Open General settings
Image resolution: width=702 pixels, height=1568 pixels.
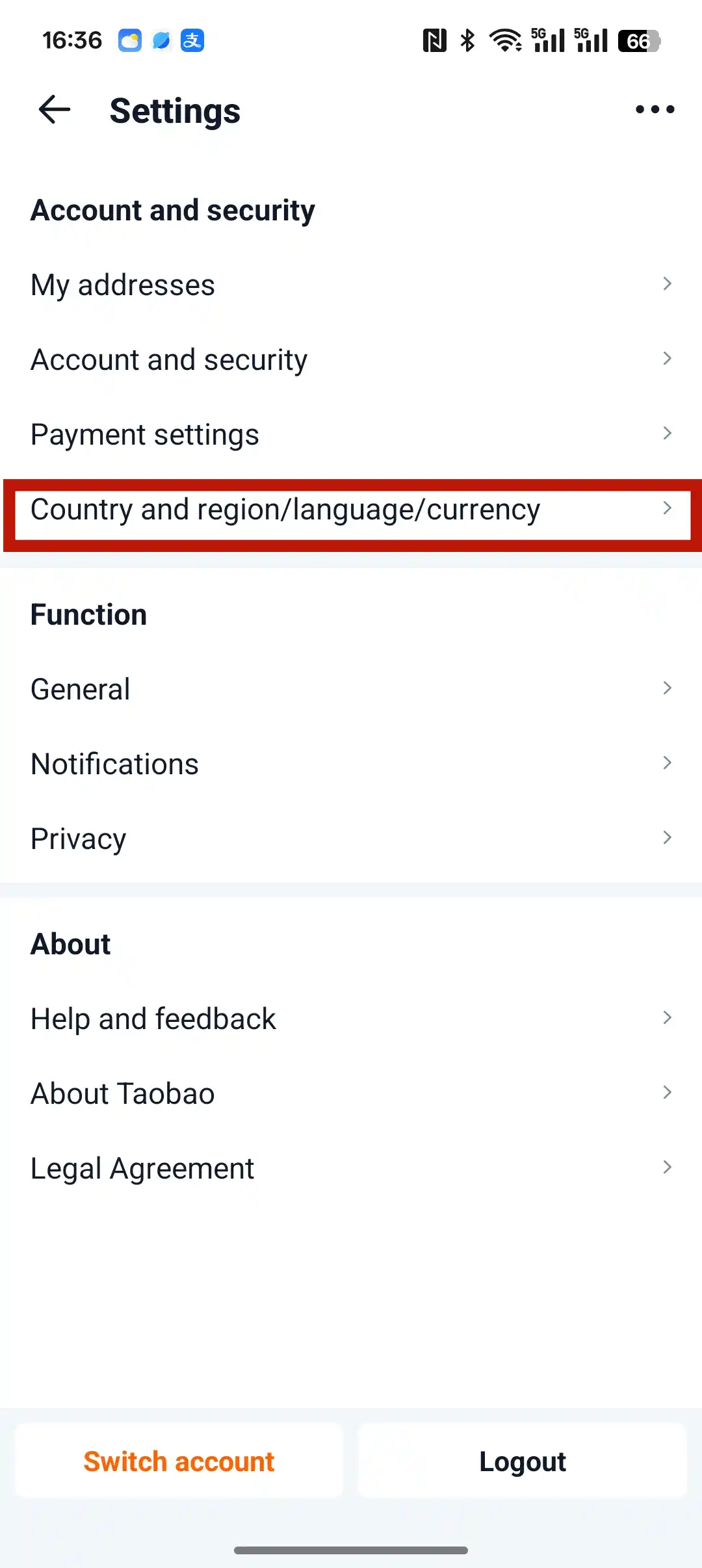tap(351, 689)
